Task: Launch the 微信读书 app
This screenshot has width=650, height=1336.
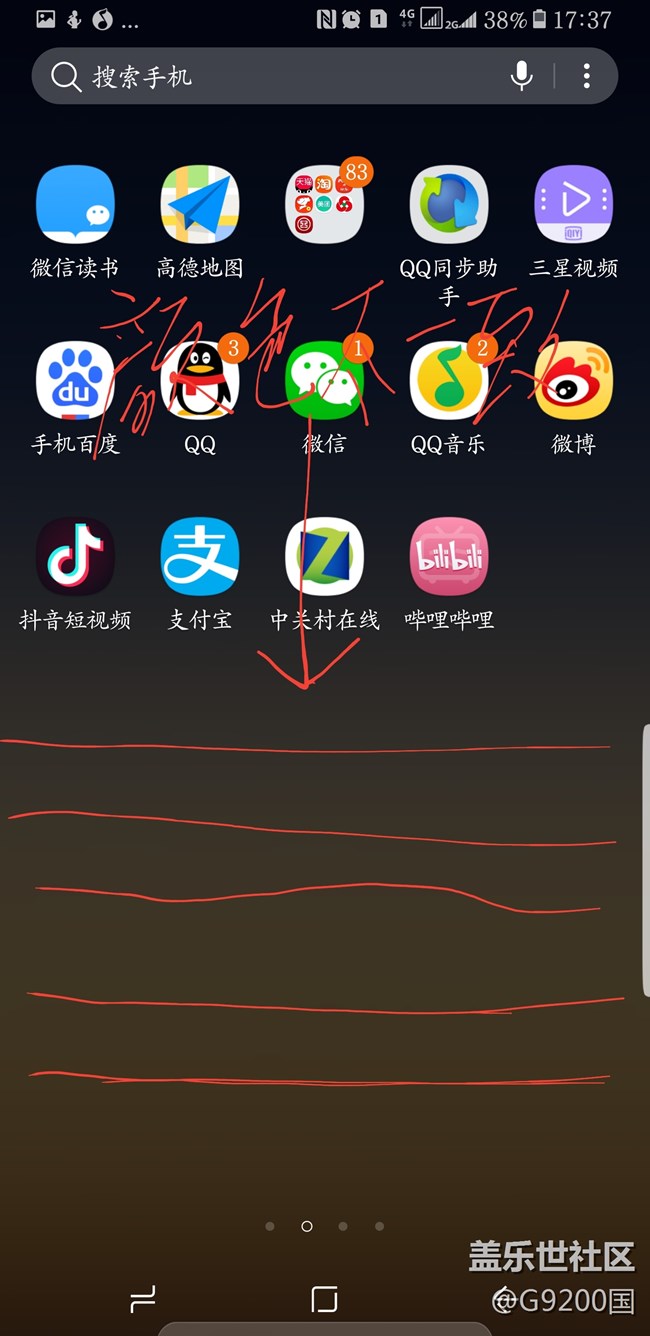Action: (x=75, y=205)
